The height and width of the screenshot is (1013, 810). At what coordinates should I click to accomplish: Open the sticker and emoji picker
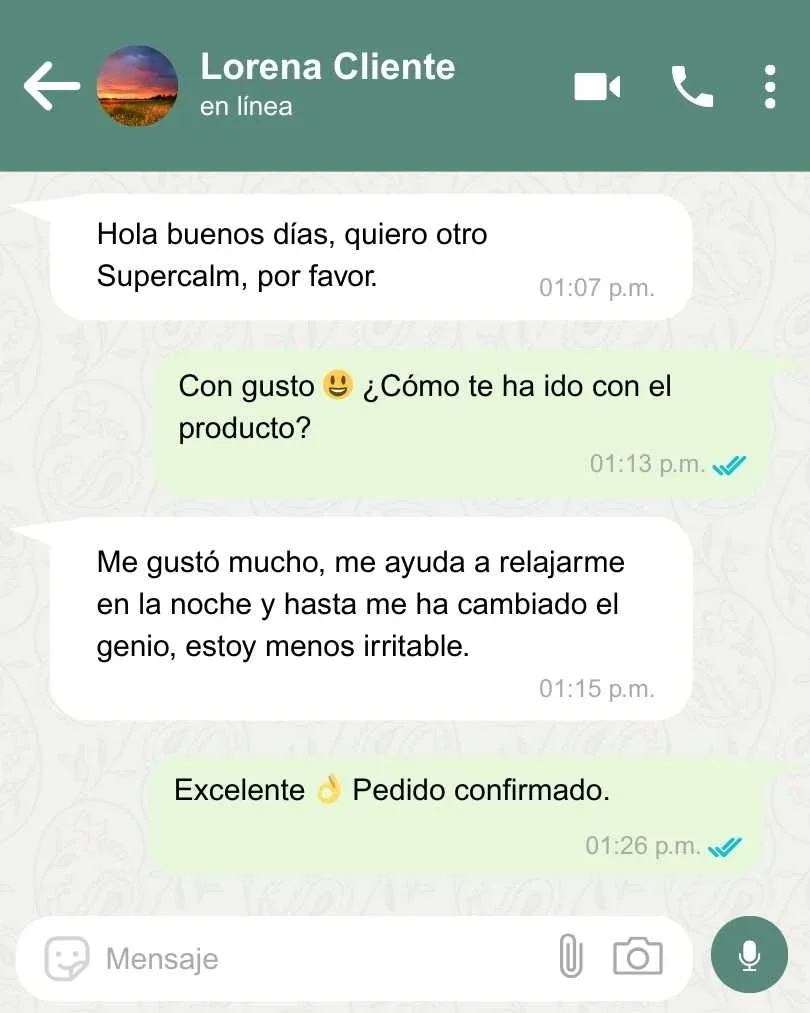click(67, 959)
